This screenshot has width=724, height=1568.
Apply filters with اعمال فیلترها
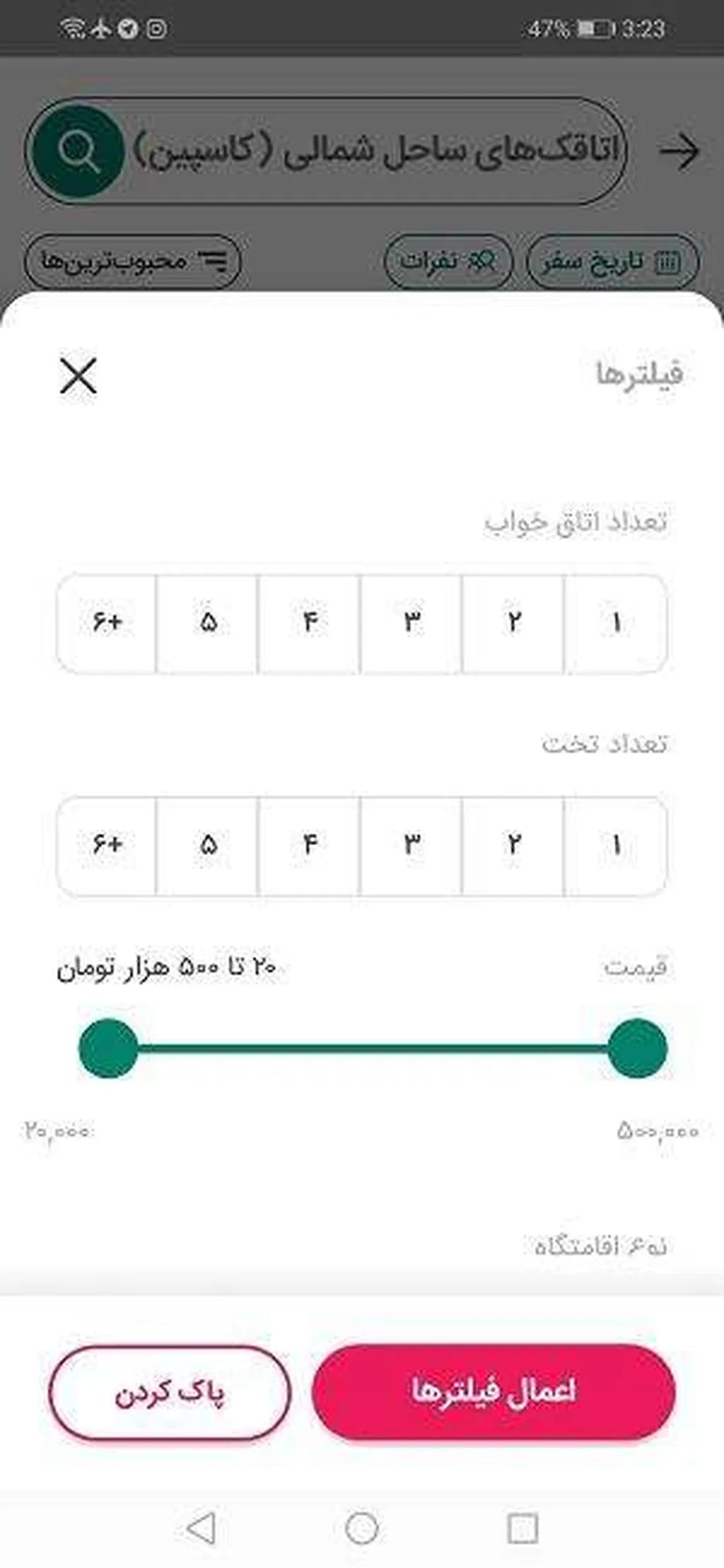tap(494, 1391)
